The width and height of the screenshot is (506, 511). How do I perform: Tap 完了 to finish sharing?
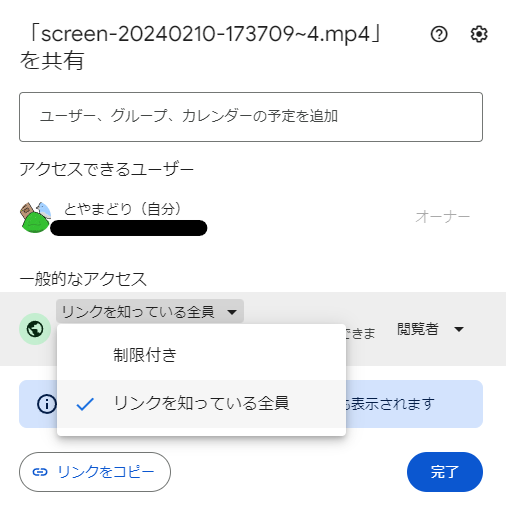click(445, 472)
